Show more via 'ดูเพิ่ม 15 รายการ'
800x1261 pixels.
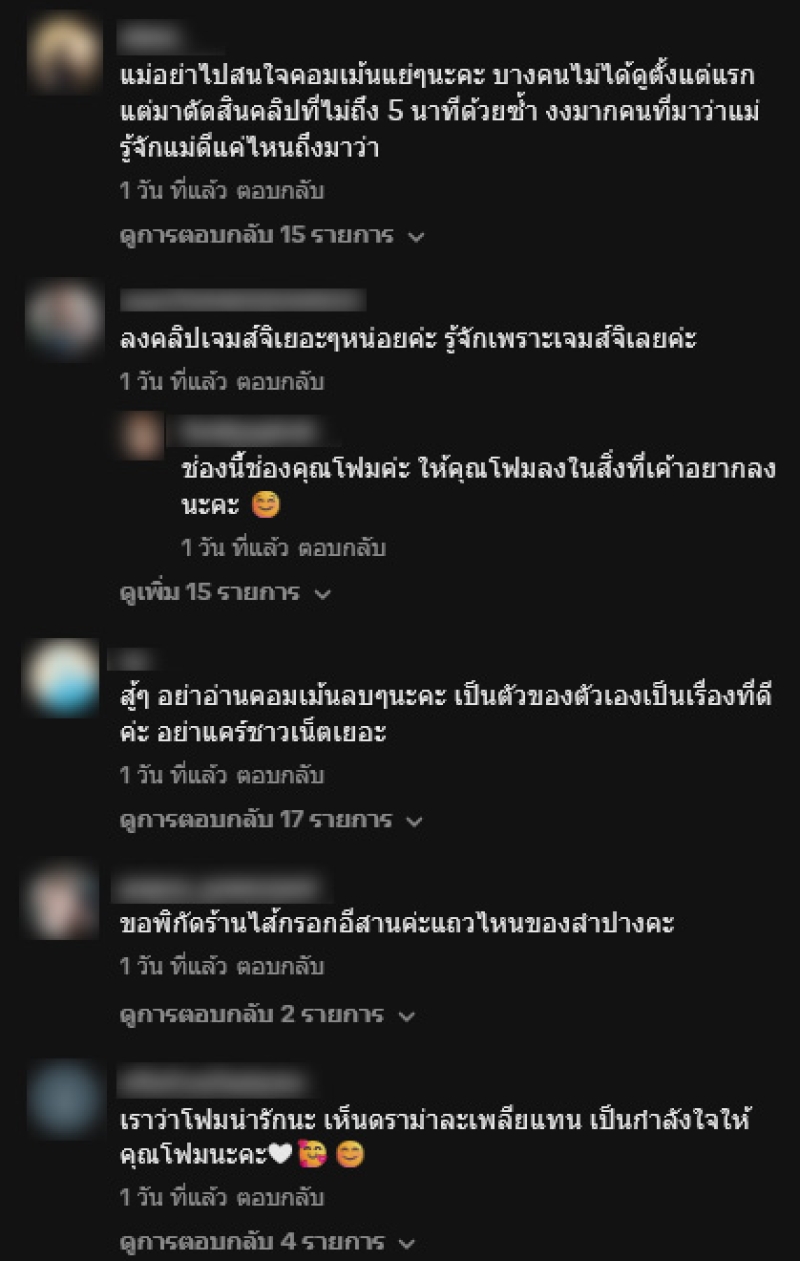point(224,592)
